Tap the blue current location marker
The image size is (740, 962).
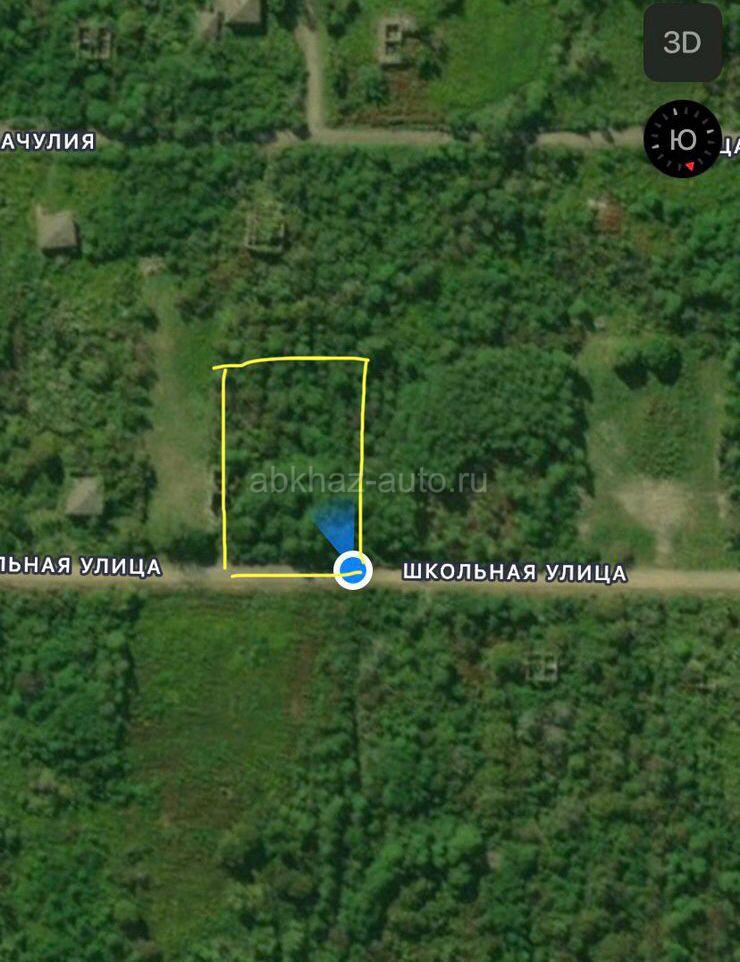click(x=352, y=571)
